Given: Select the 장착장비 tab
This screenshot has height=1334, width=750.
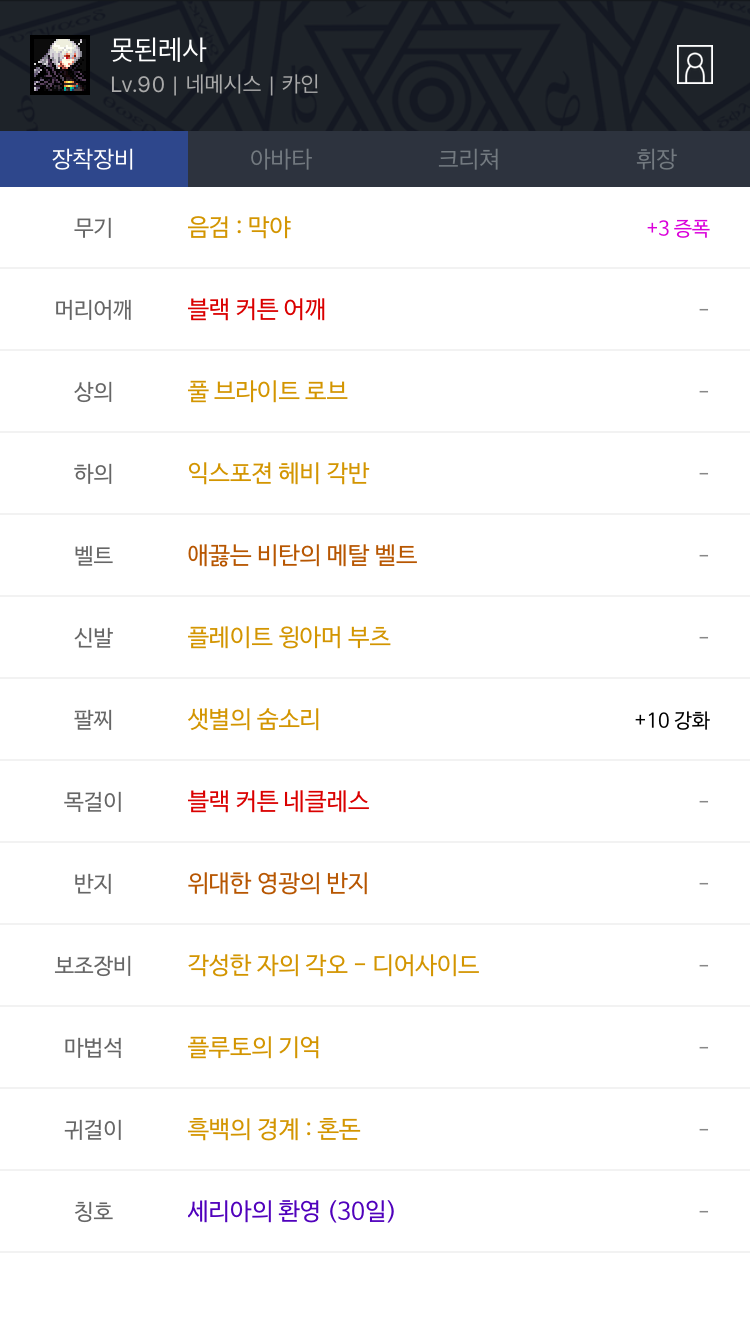Looking at the screenshot, I should pyautogui.click(x=94, y=159).
